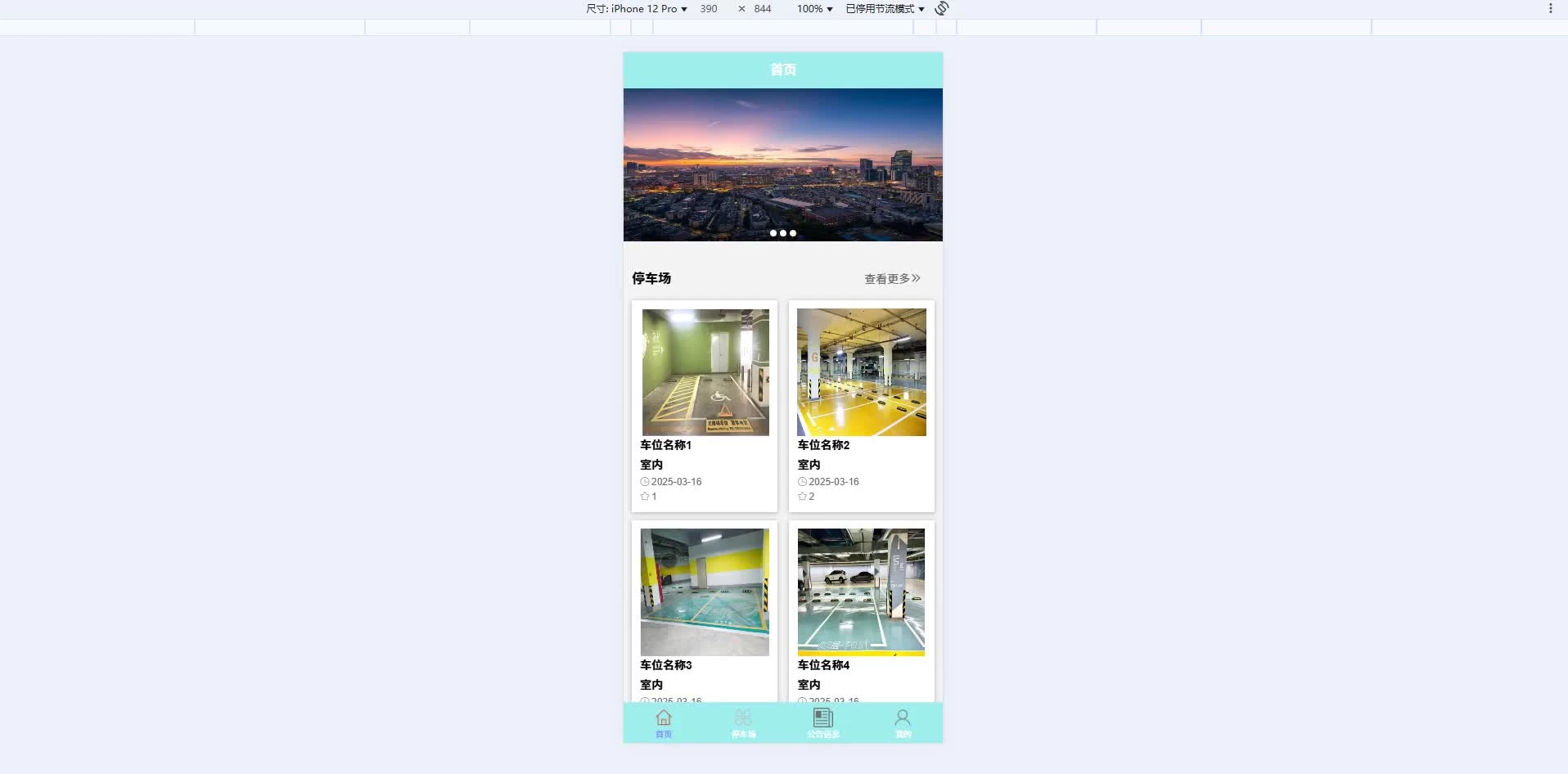Screen dimensions: 1568x774
Task: Switch to the 停车场 tab
Action: (x=743, y=722)
